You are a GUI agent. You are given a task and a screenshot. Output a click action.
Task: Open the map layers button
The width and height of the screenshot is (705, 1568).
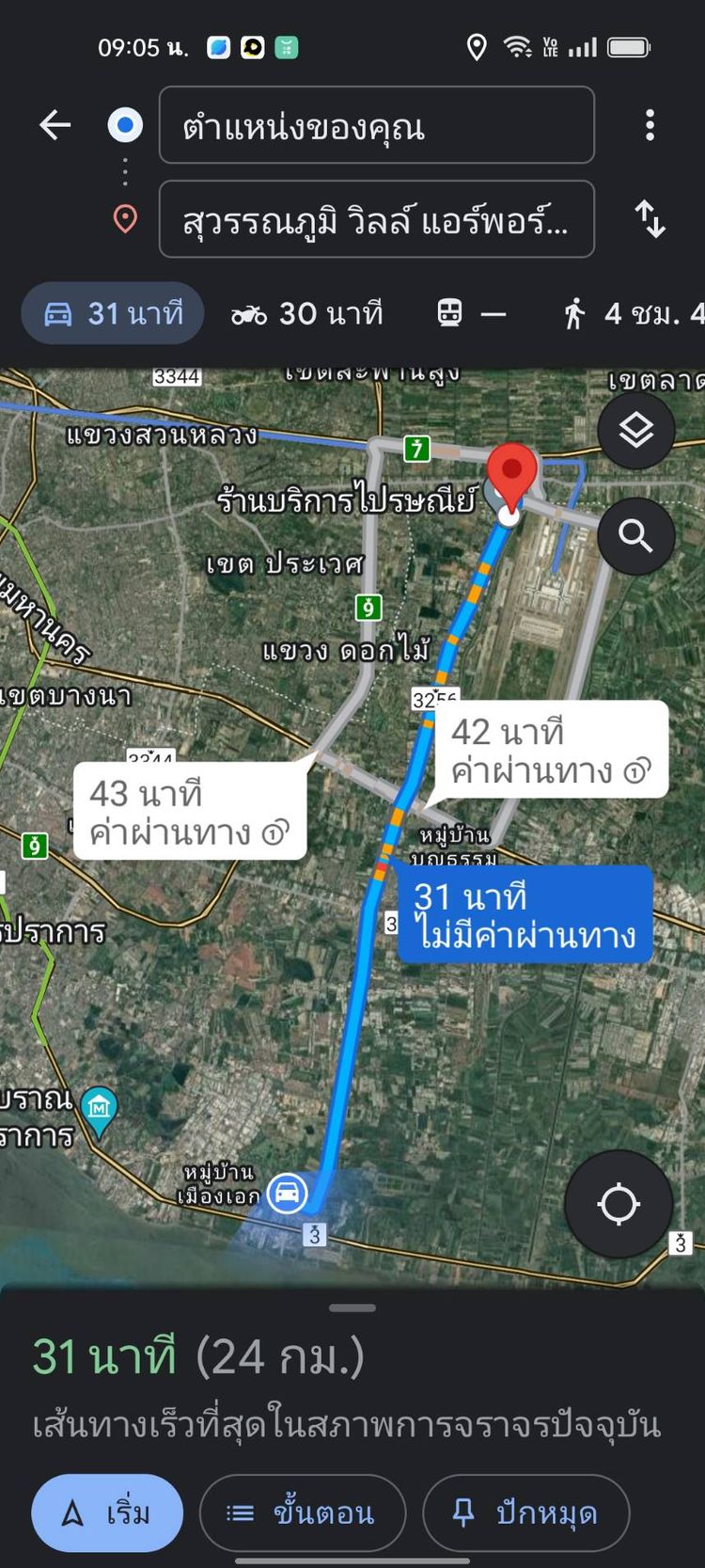(636, 431)
